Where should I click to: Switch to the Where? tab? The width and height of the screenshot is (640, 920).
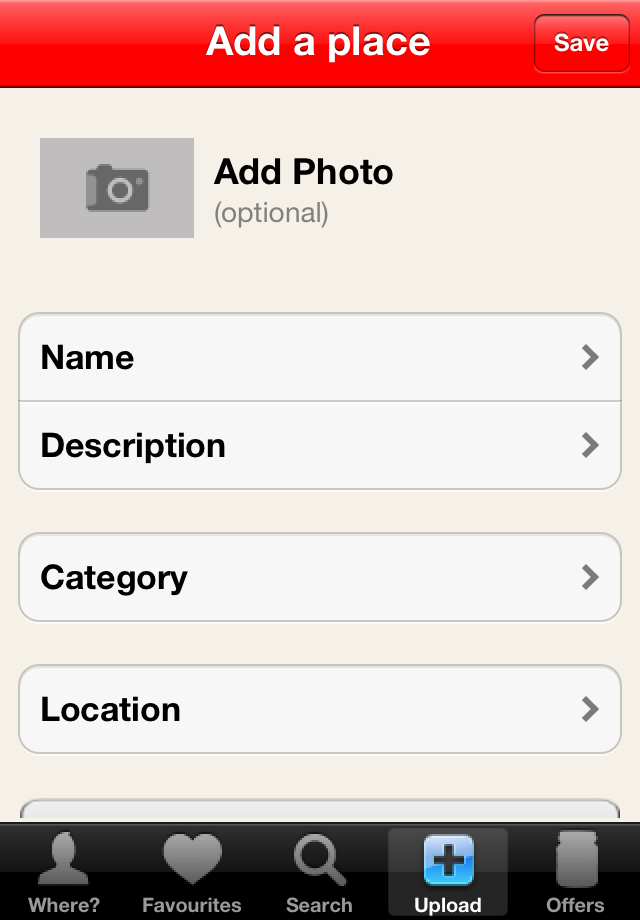click(64, 873)
